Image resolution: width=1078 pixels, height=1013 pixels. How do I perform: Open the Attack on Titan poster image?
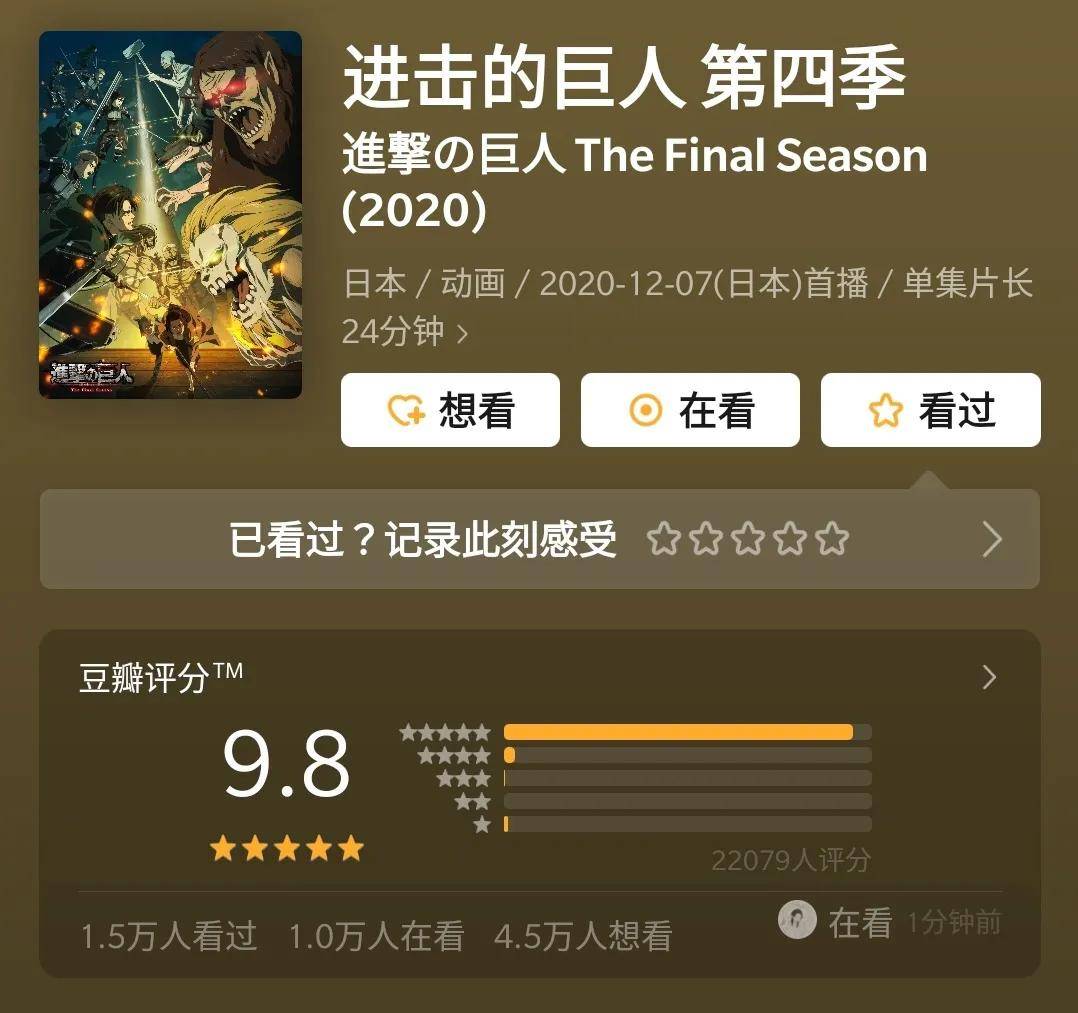tap(170, 215)
